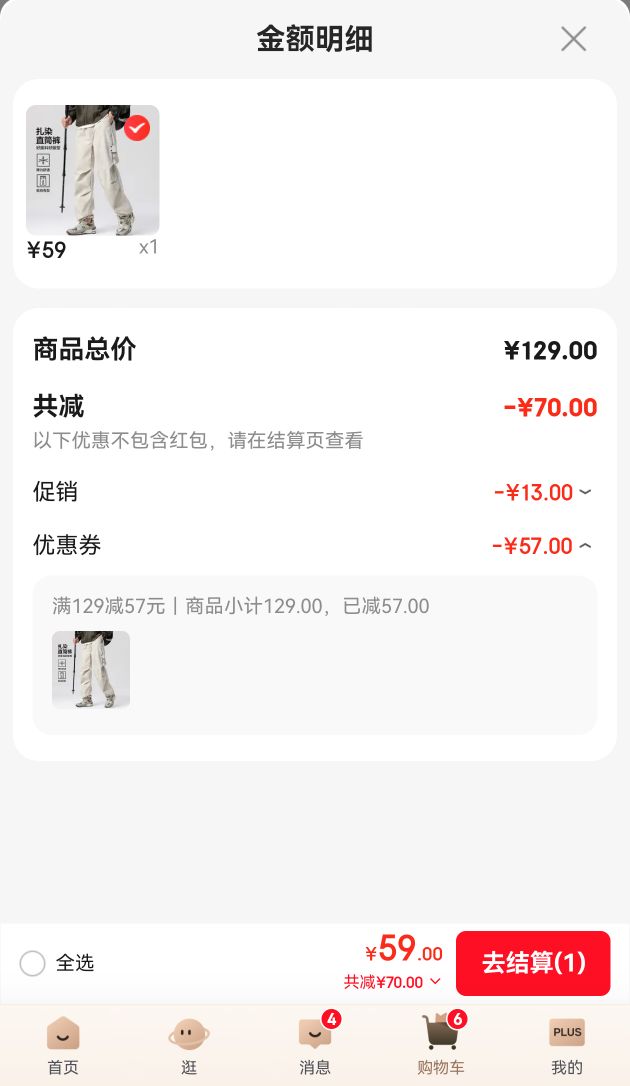Open the ¥59 pants item thumbnail
Viewport: 630px width, 1086px height.
[x=93, y=170]
